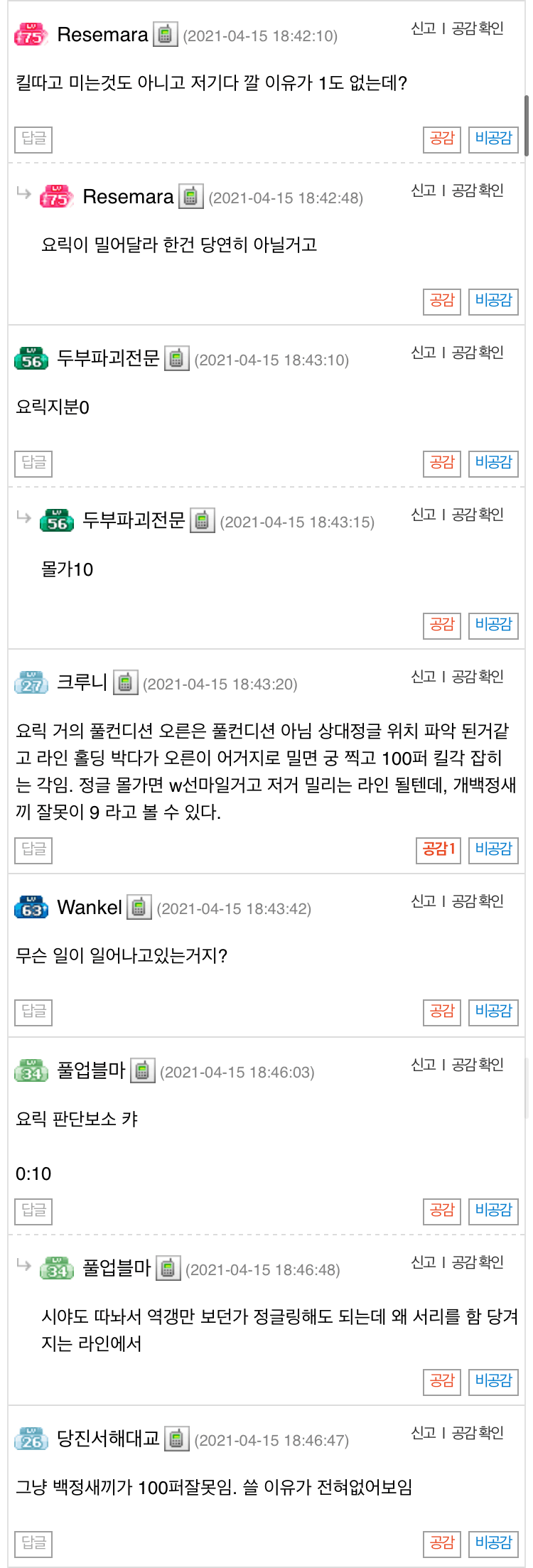Tap 비공감 on Wankel's comment
Viewport: 533px width, 1568px height.
point(493,1011)
